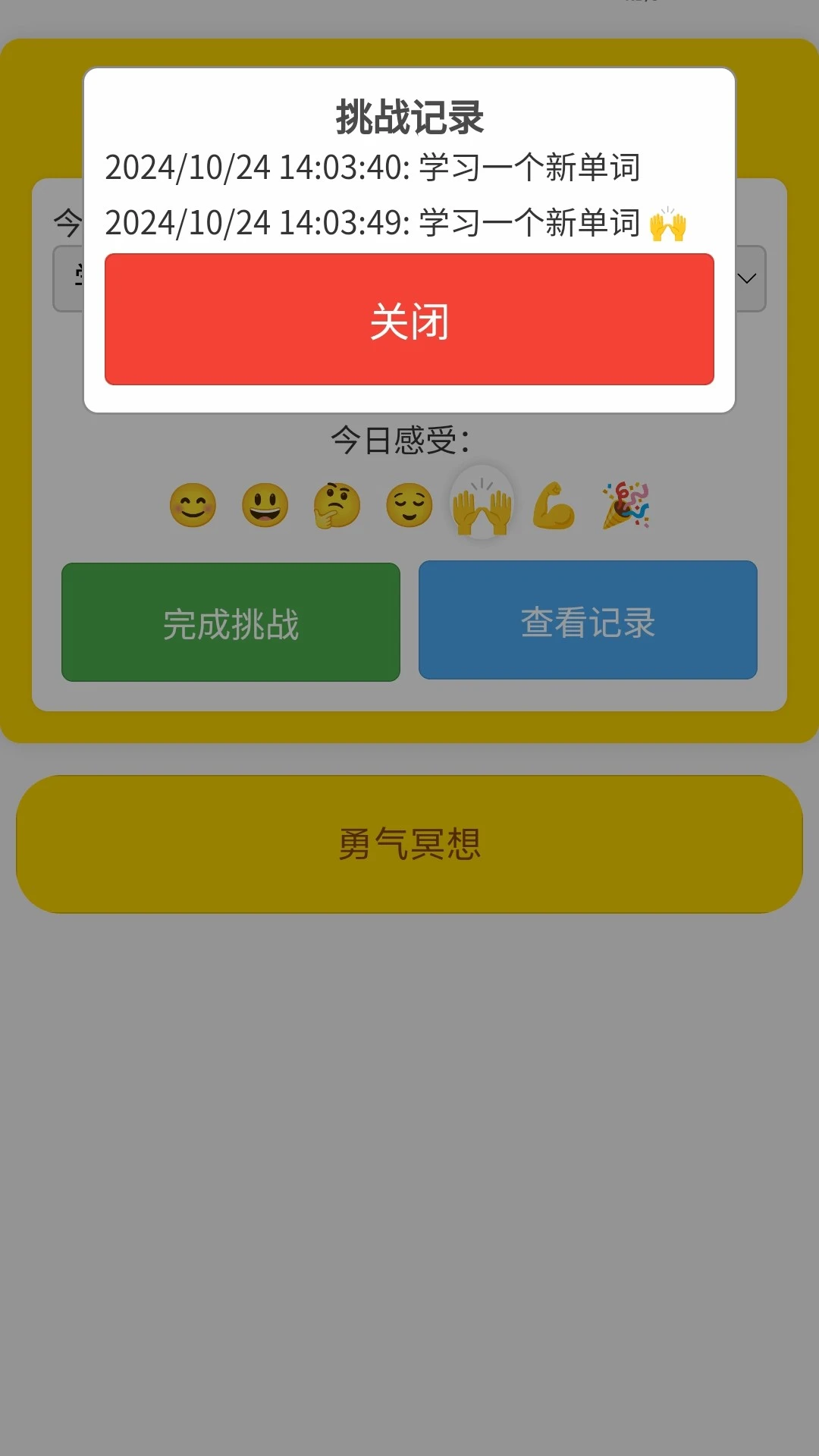This screenshot has height=1456, width=819.
Task: Click the dropdown chevron arrow
Action: [x=745, y=278]
